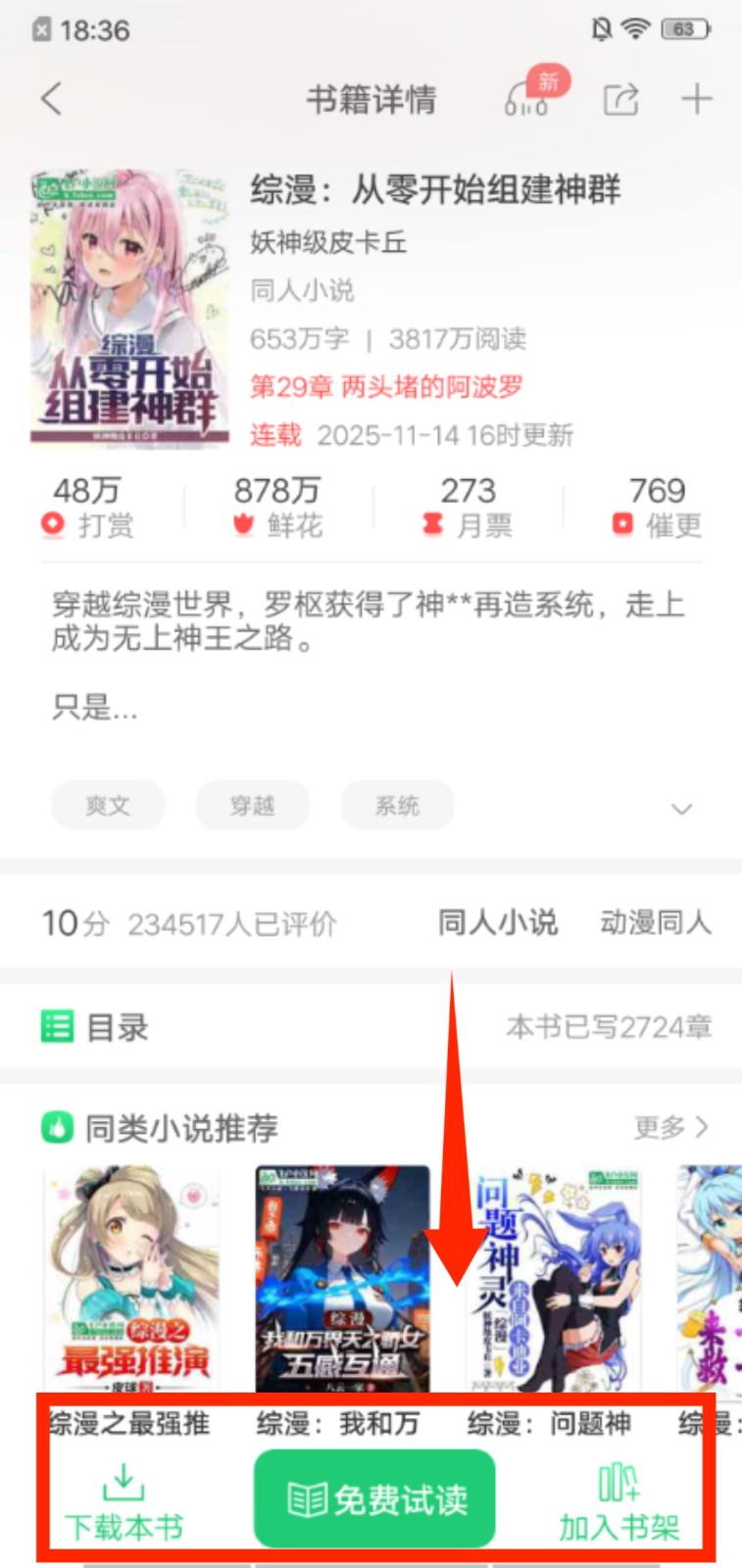Tap the plus icon in top bar
This screenshot has height=1568, width=742.
click(x=696, y=99)
